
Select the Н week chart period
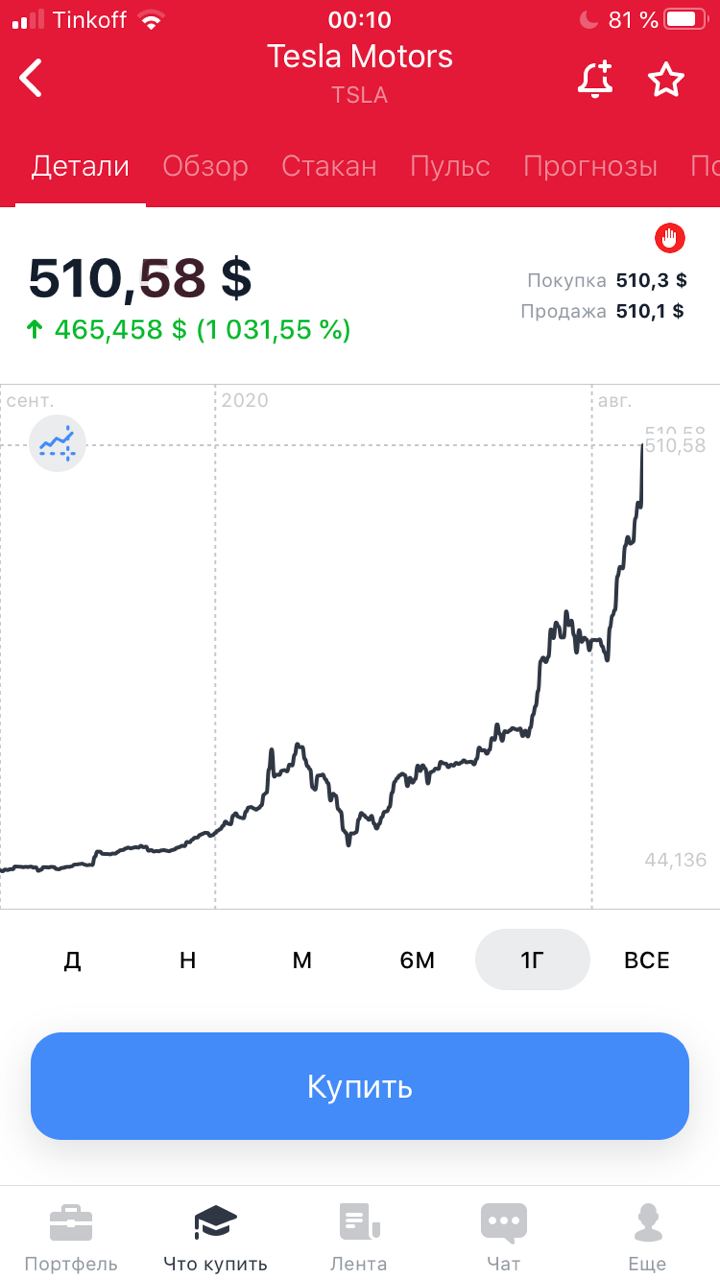(x=187, y=960)
